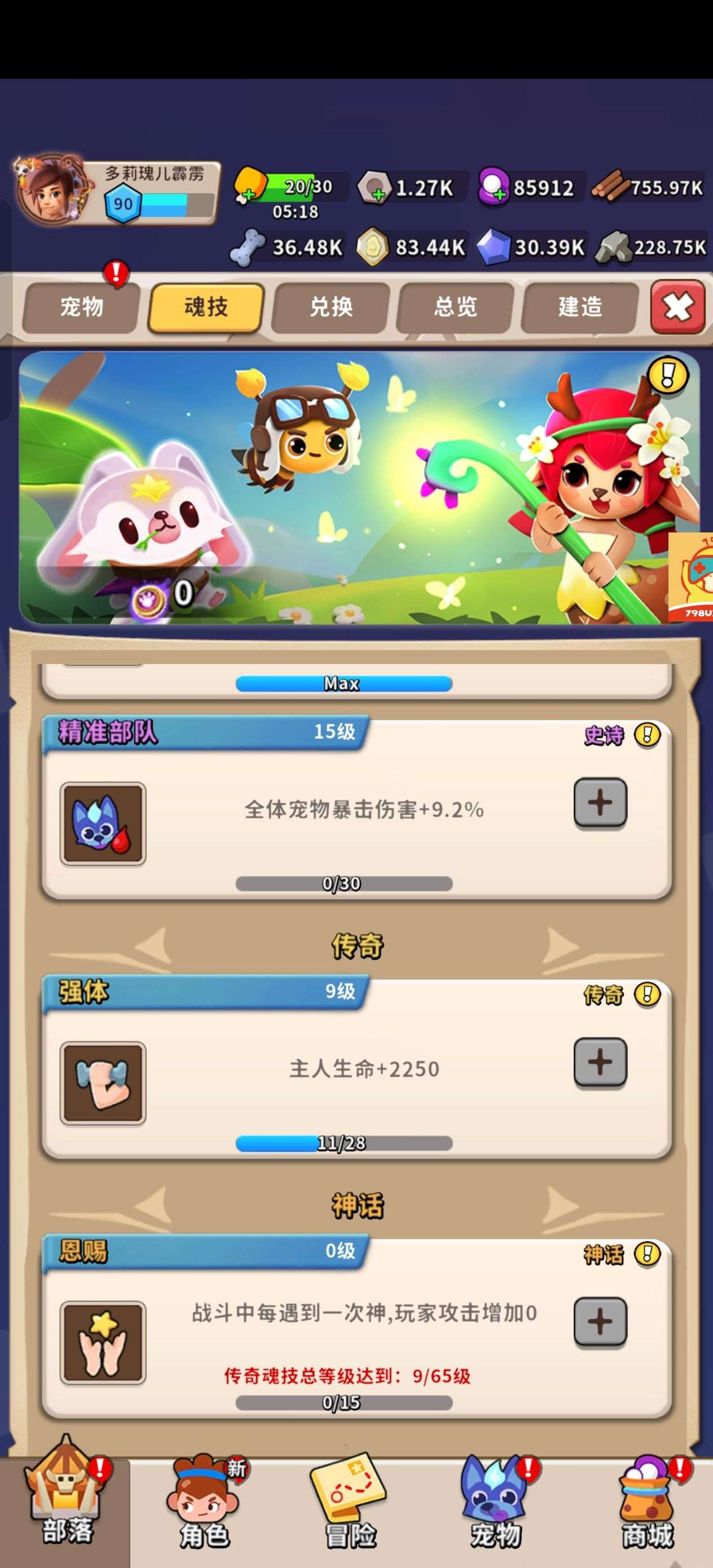
Task: Open the 建造 tab
Action: (x=580, y=307)
